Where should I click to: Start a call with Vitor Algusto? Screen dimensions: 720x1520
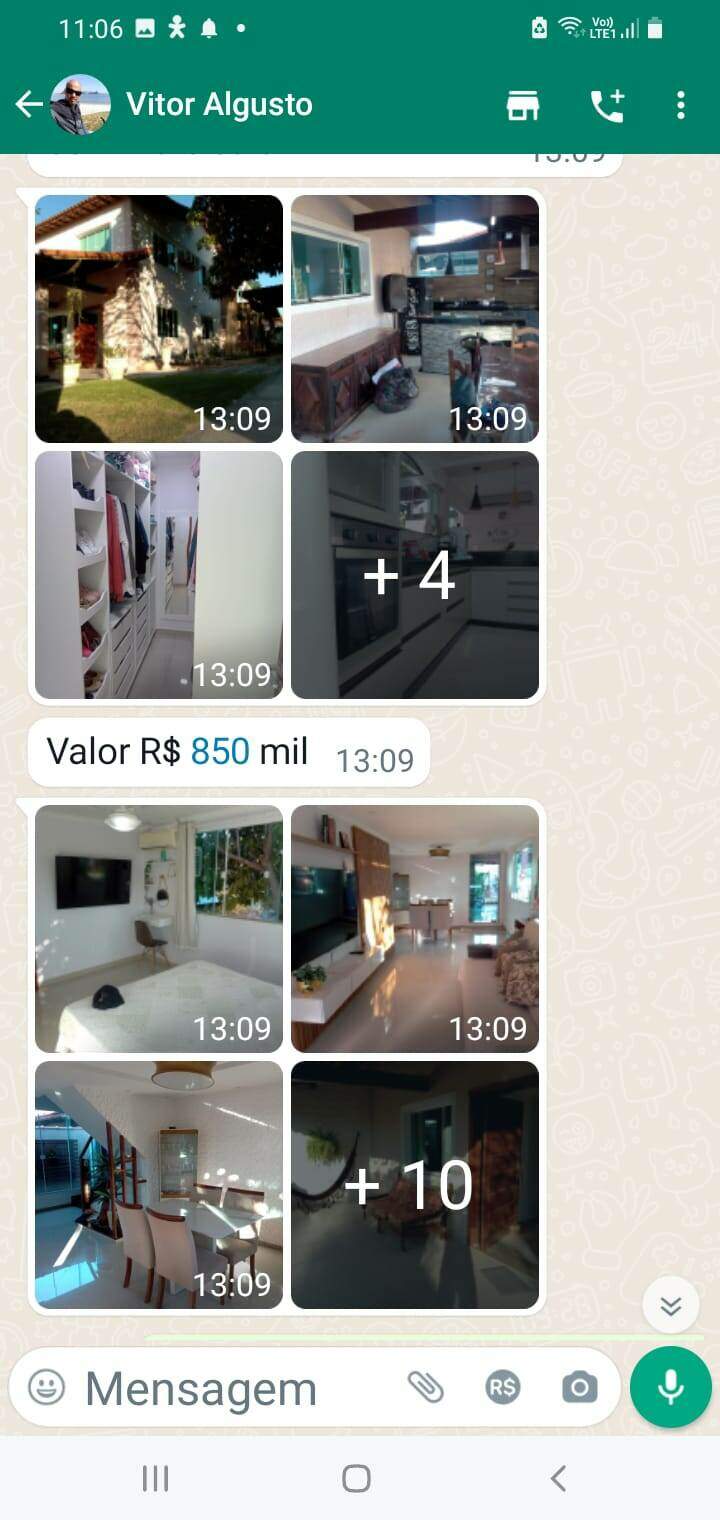tap(607, 105)
